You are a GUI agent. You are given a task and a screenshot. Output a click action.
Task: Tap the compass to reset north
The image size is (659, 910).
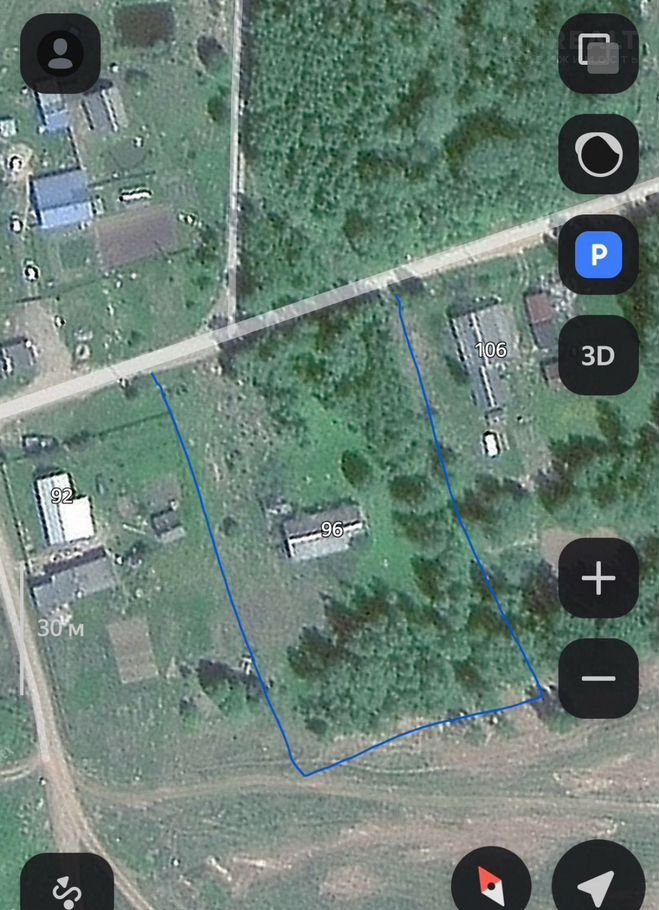[491, 885]
